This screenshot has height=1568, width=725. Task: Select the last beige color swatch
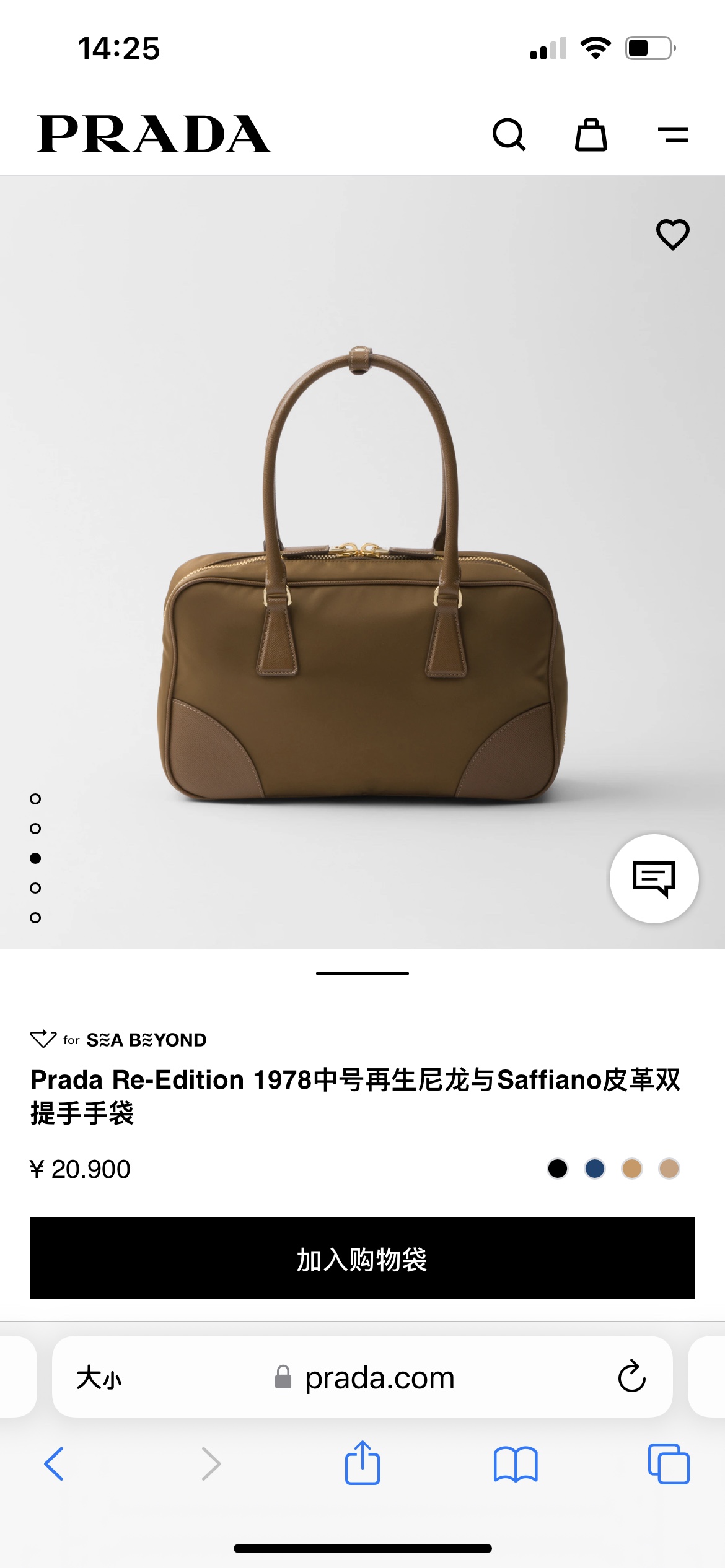point(669,1169)
